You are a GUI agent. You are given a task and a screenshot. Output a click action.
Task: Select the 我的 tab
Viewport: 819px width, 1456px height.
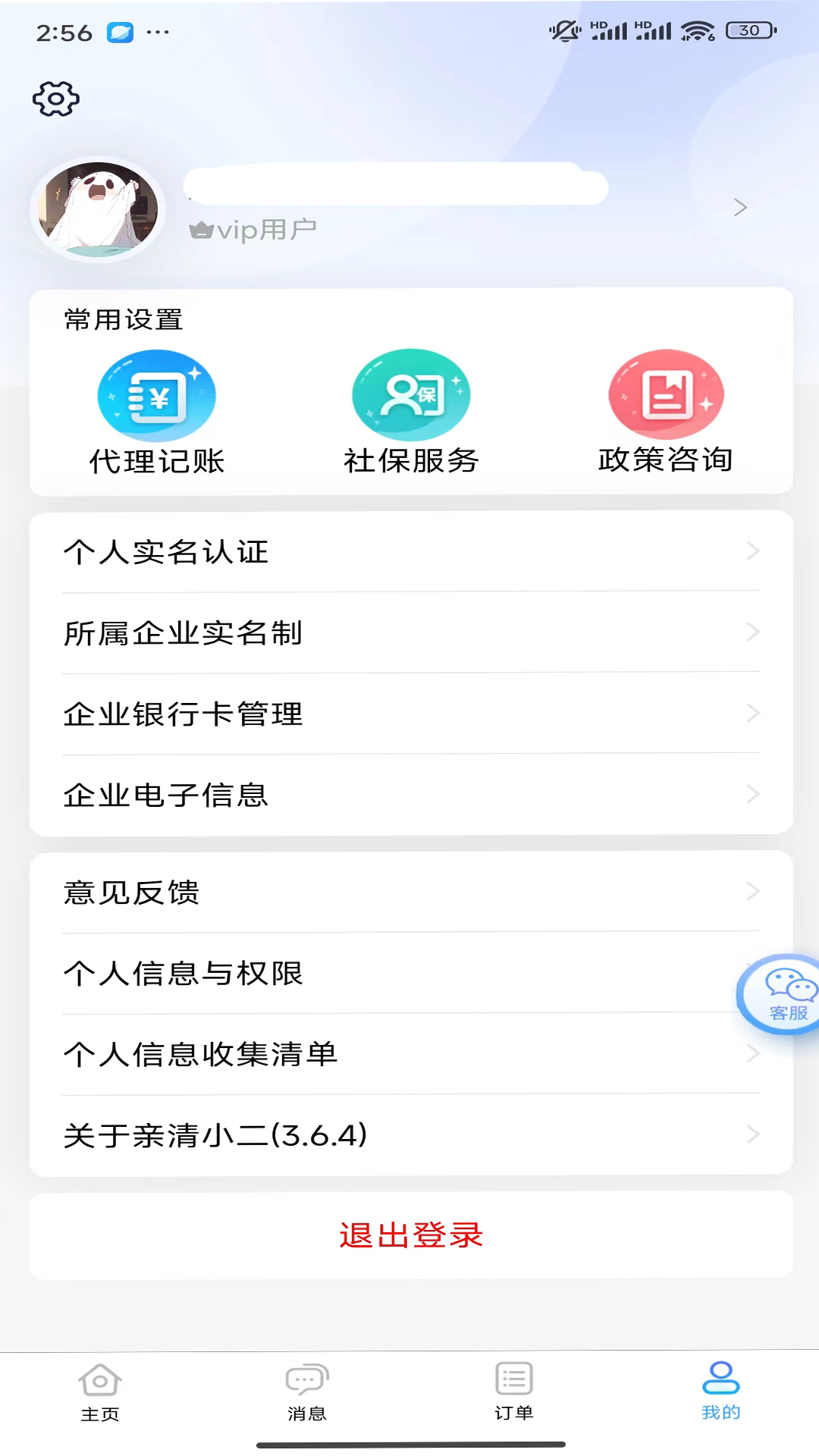[720, 1392]
